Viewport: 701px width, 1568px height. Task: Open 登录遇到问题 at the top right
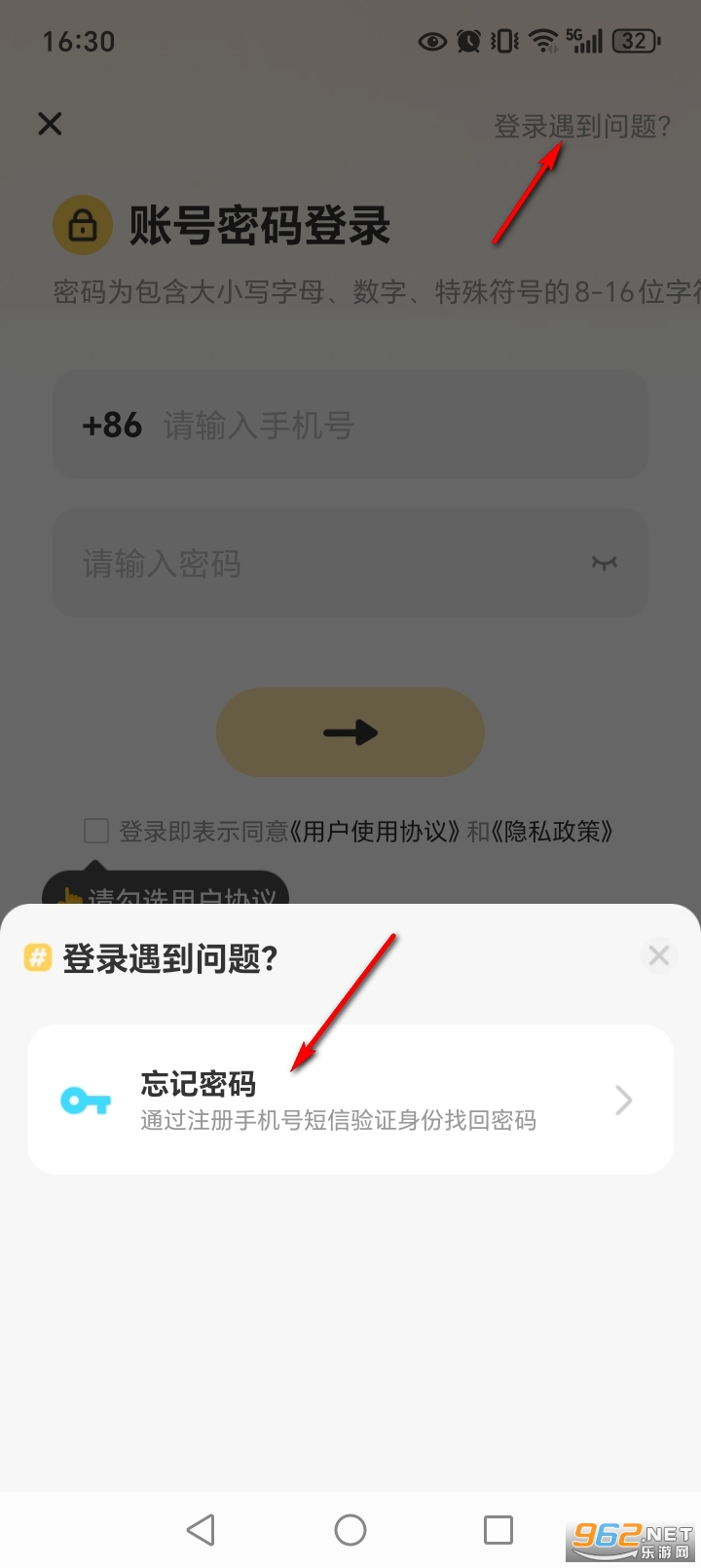[x=581, y=126]
